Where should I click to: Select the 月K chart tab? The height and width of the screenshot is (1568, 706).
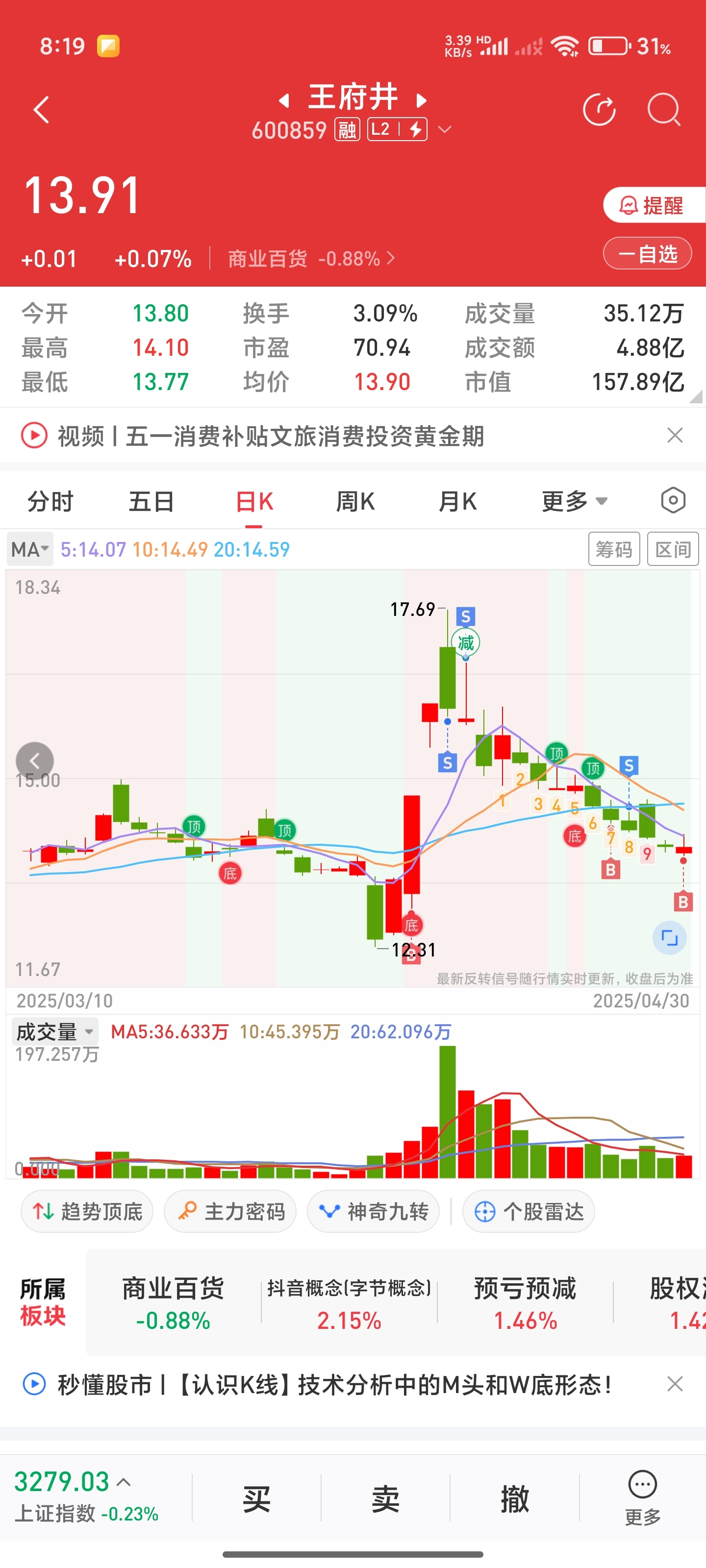point(457,502)
